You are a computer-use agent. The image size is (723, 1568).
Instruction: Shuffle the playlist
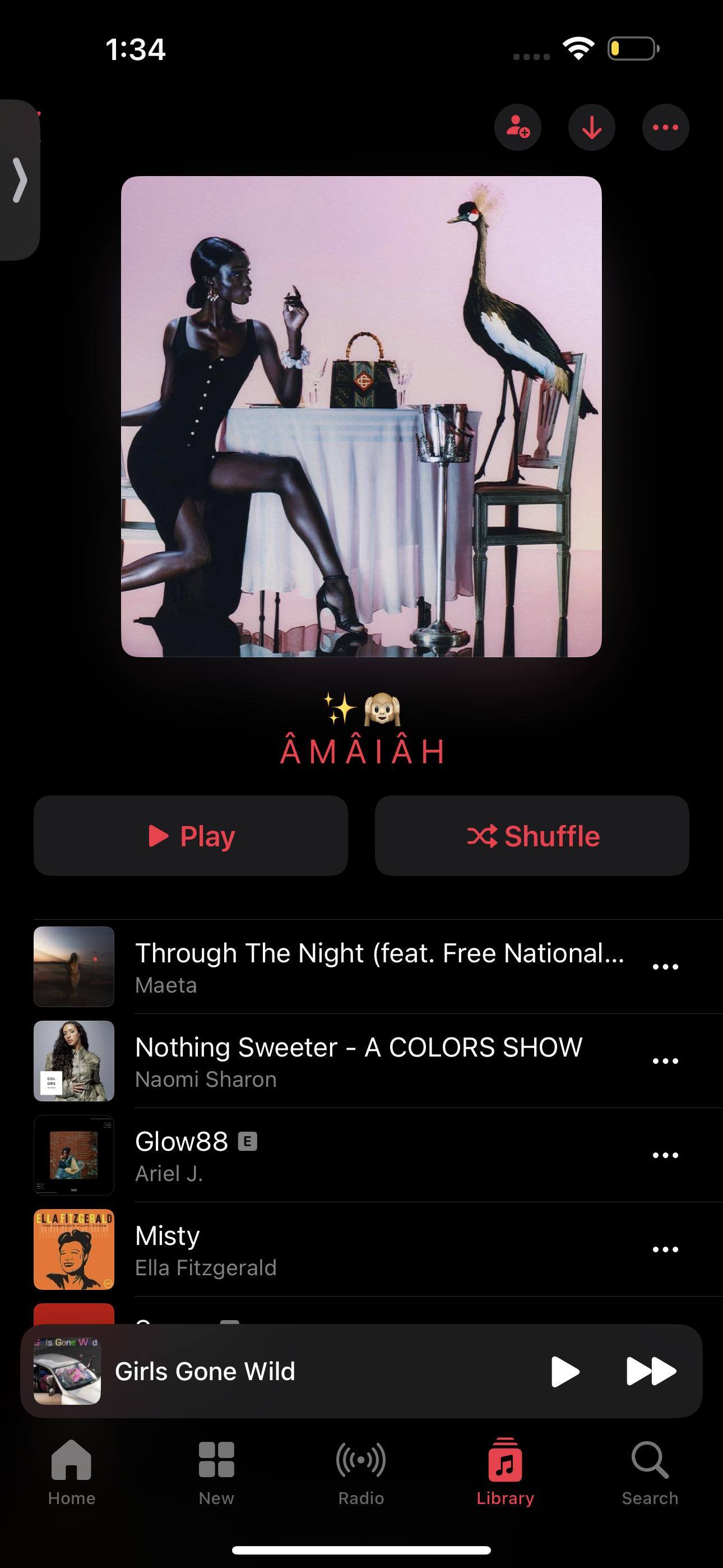[532, 836]
